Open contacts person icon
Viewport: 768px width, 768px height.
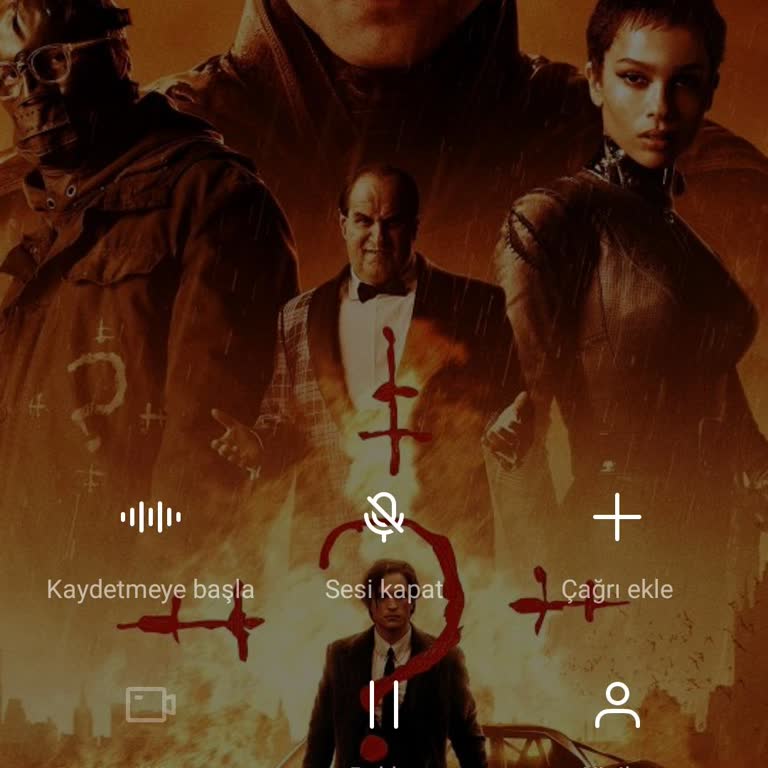(x=617, y=705)
